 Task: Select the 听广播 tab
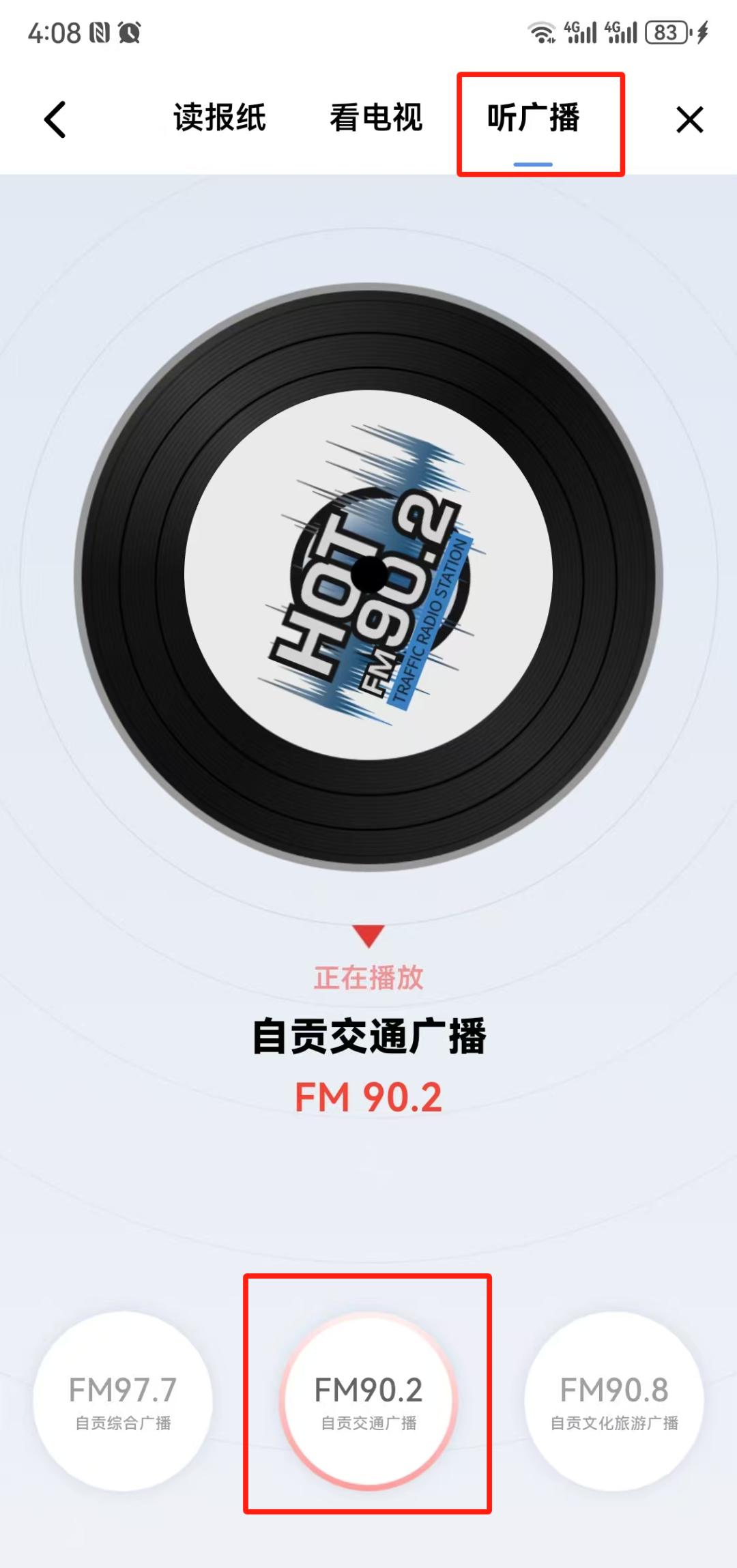point(534,118)
